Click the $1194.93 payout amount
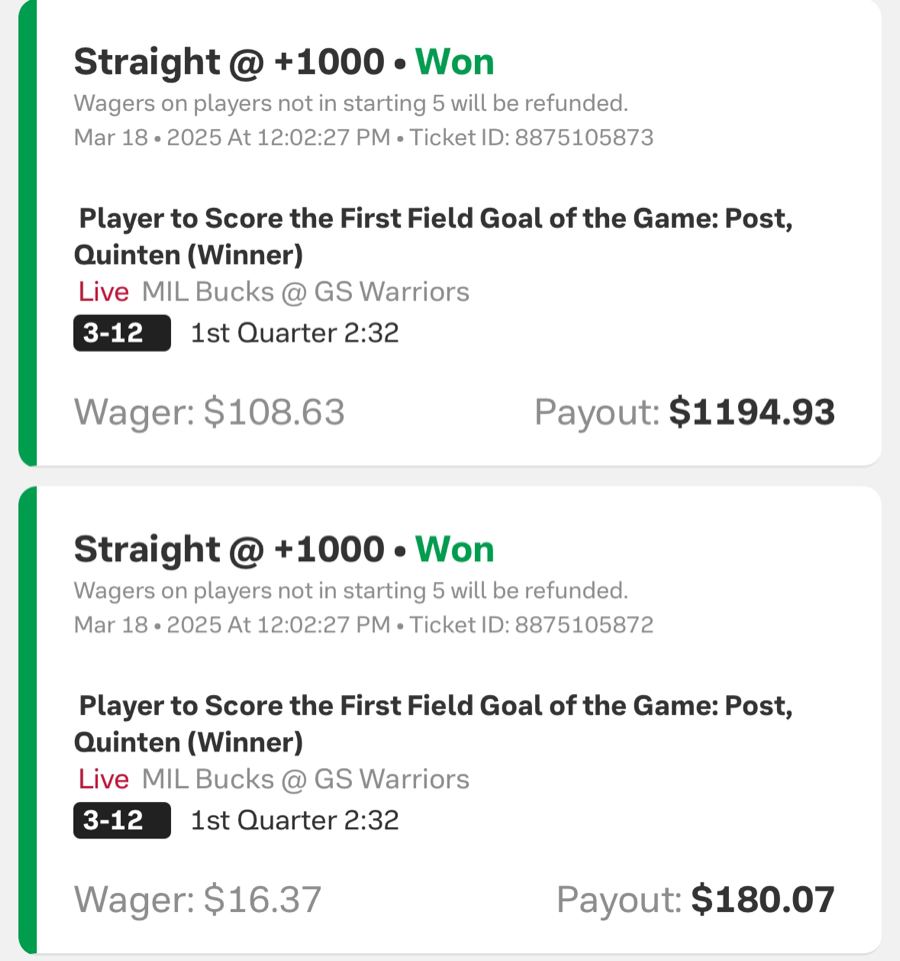Viewport: 900px width, 961px height. pyautogui.click(x=752, y=411)
